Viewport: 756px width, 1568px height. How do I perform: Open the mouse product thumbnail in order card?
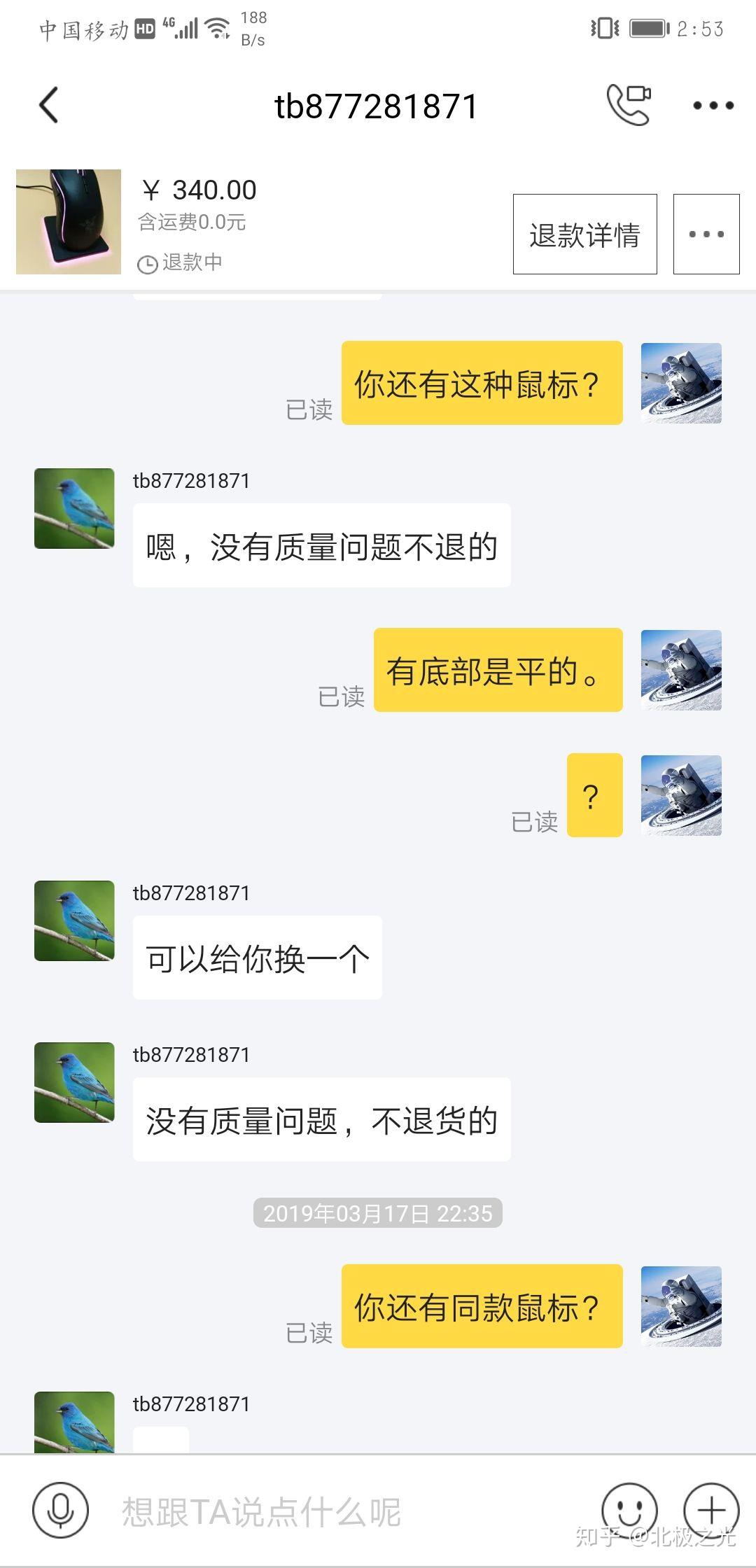(x=69, y=221)
